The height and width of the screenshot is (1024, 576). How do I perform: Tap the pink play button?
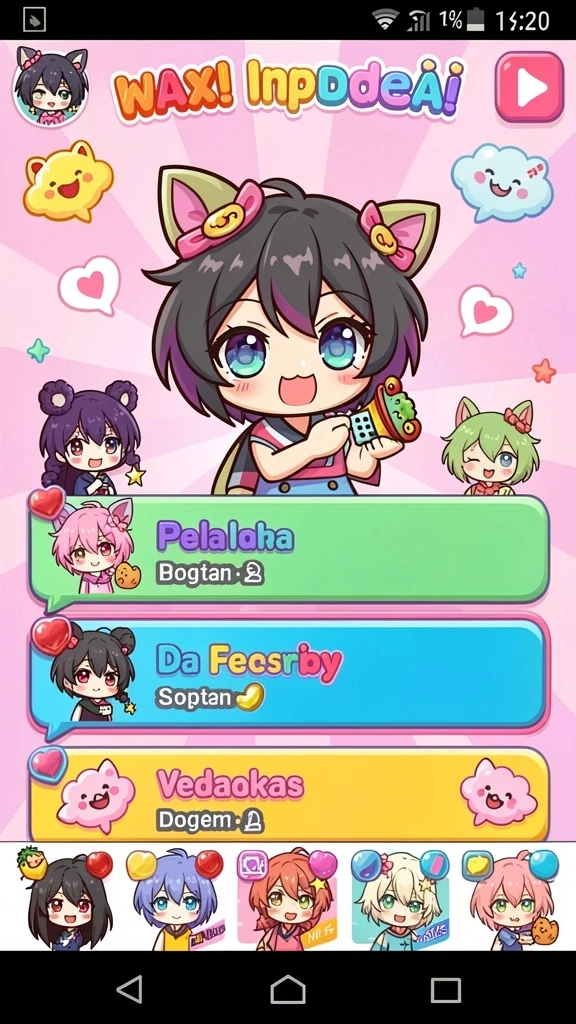tap(529, 88)
